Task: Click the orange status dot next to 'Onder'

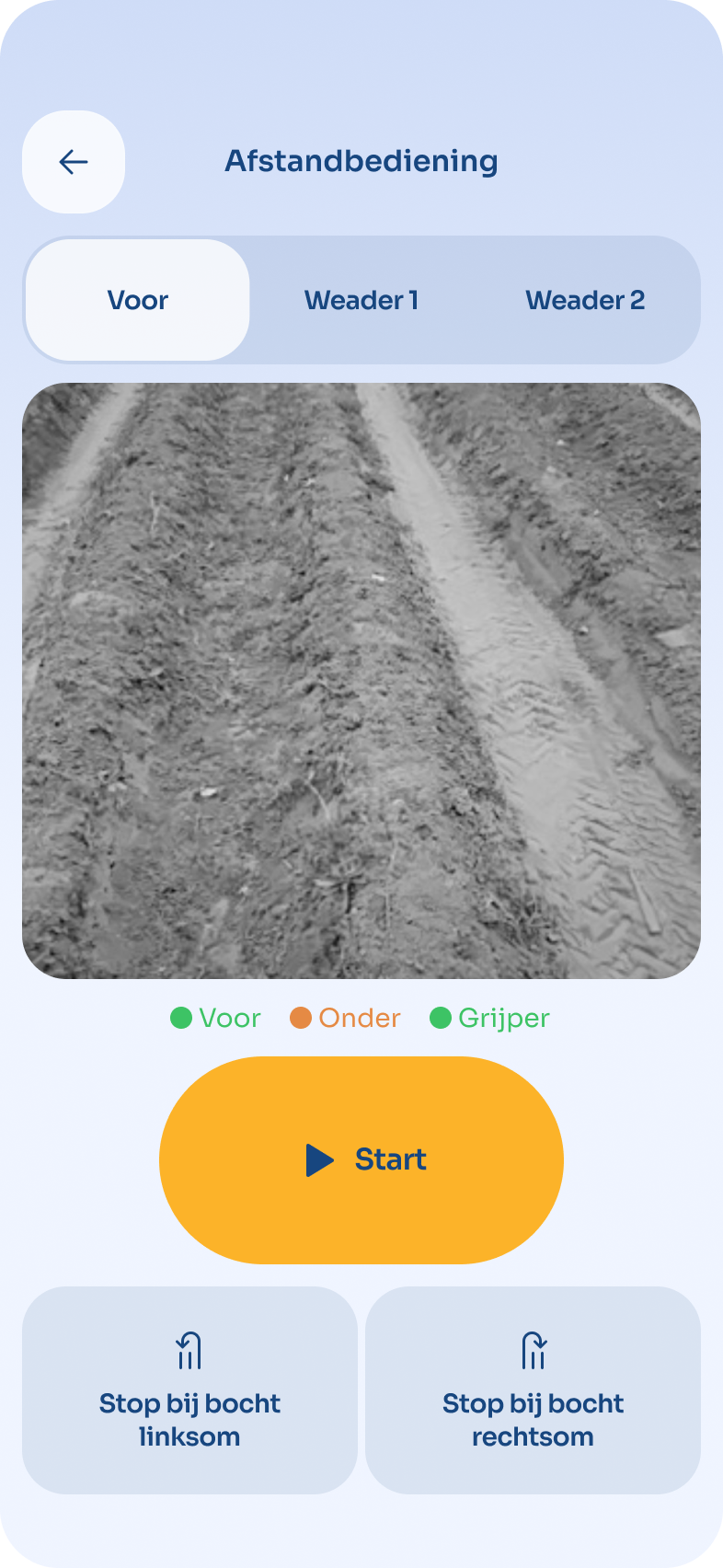Action: tap(301, 1018)
